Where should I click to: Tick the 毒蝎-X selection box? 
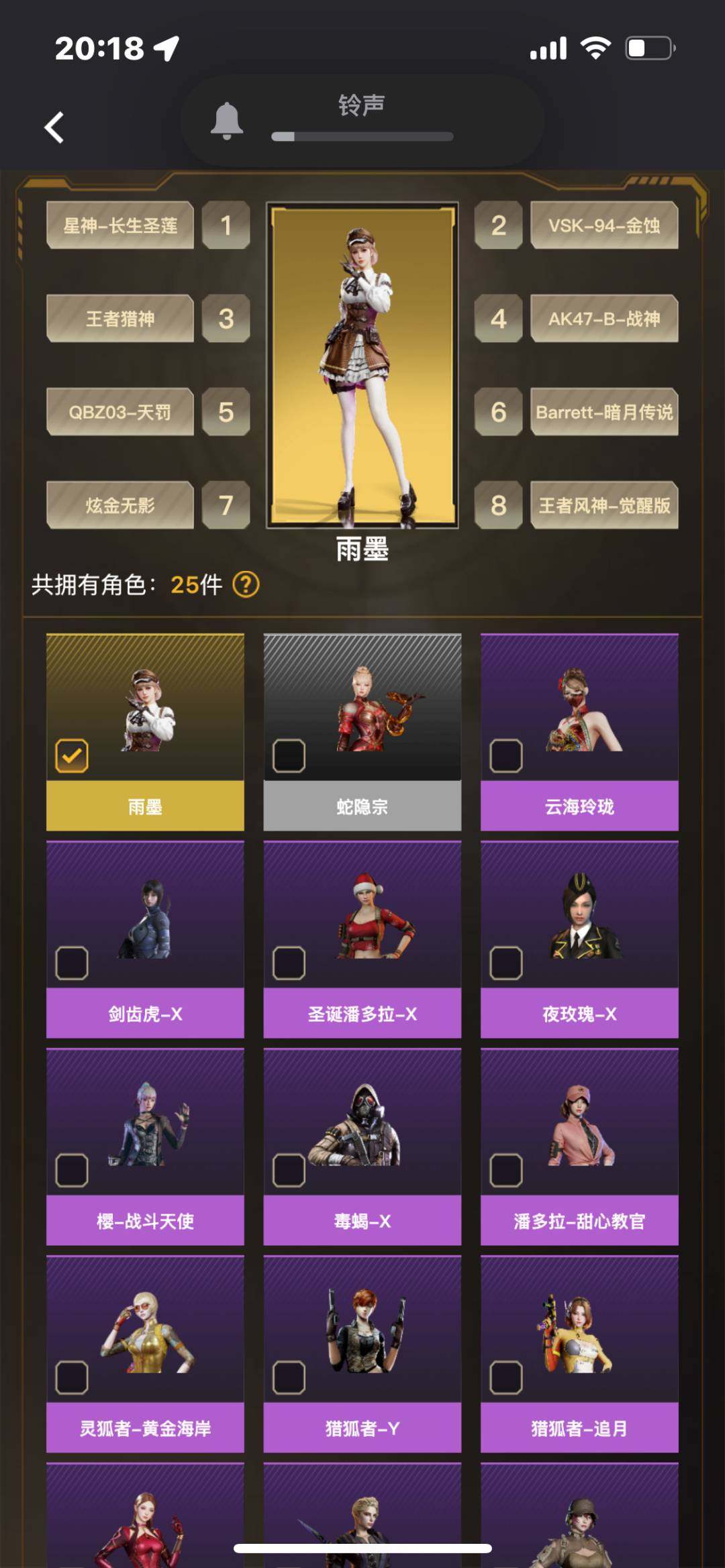287,1169
